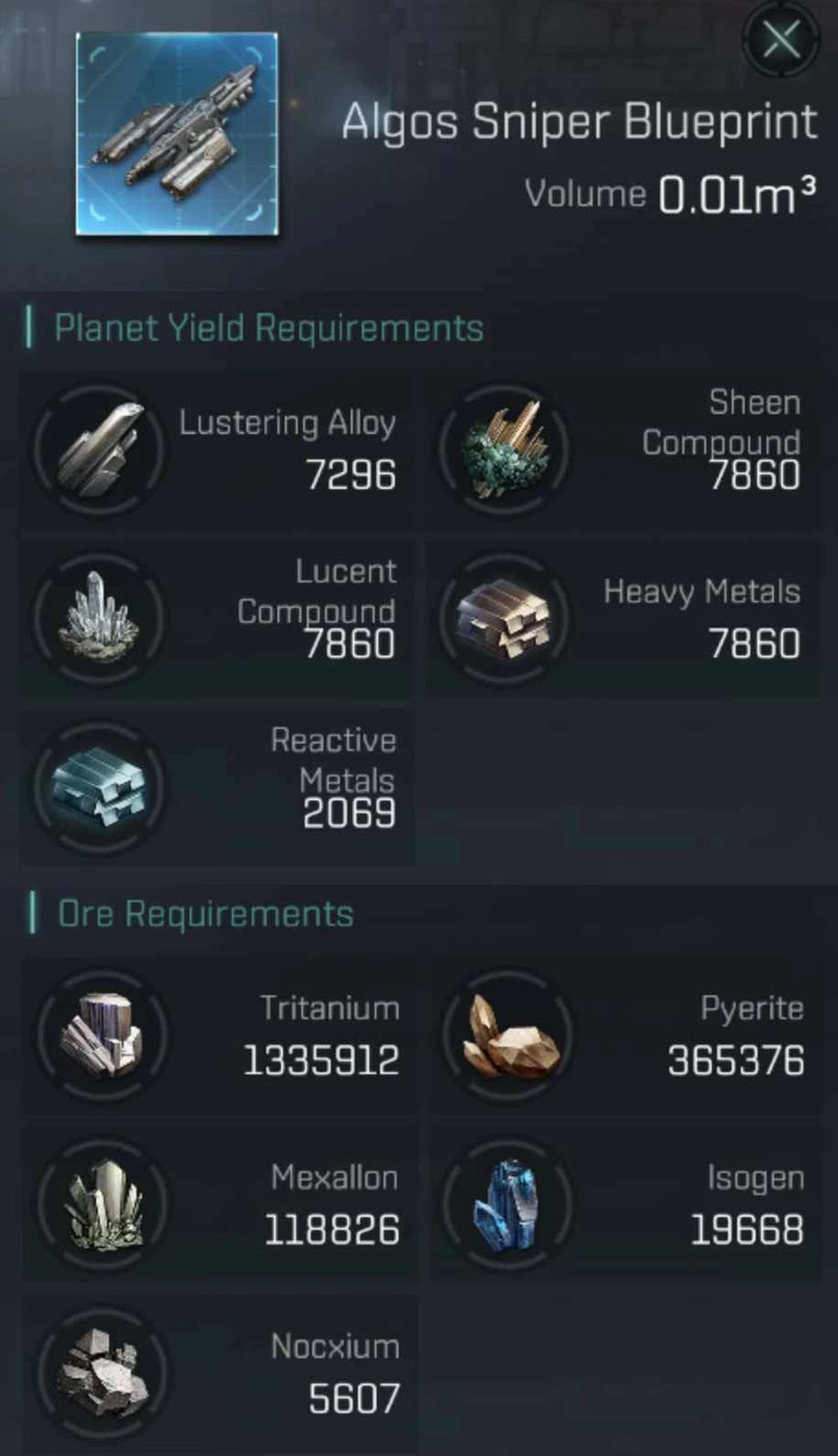838x1456 pixels.
Task: Select the Nocxium ore icon
Action: (103, 1374)
